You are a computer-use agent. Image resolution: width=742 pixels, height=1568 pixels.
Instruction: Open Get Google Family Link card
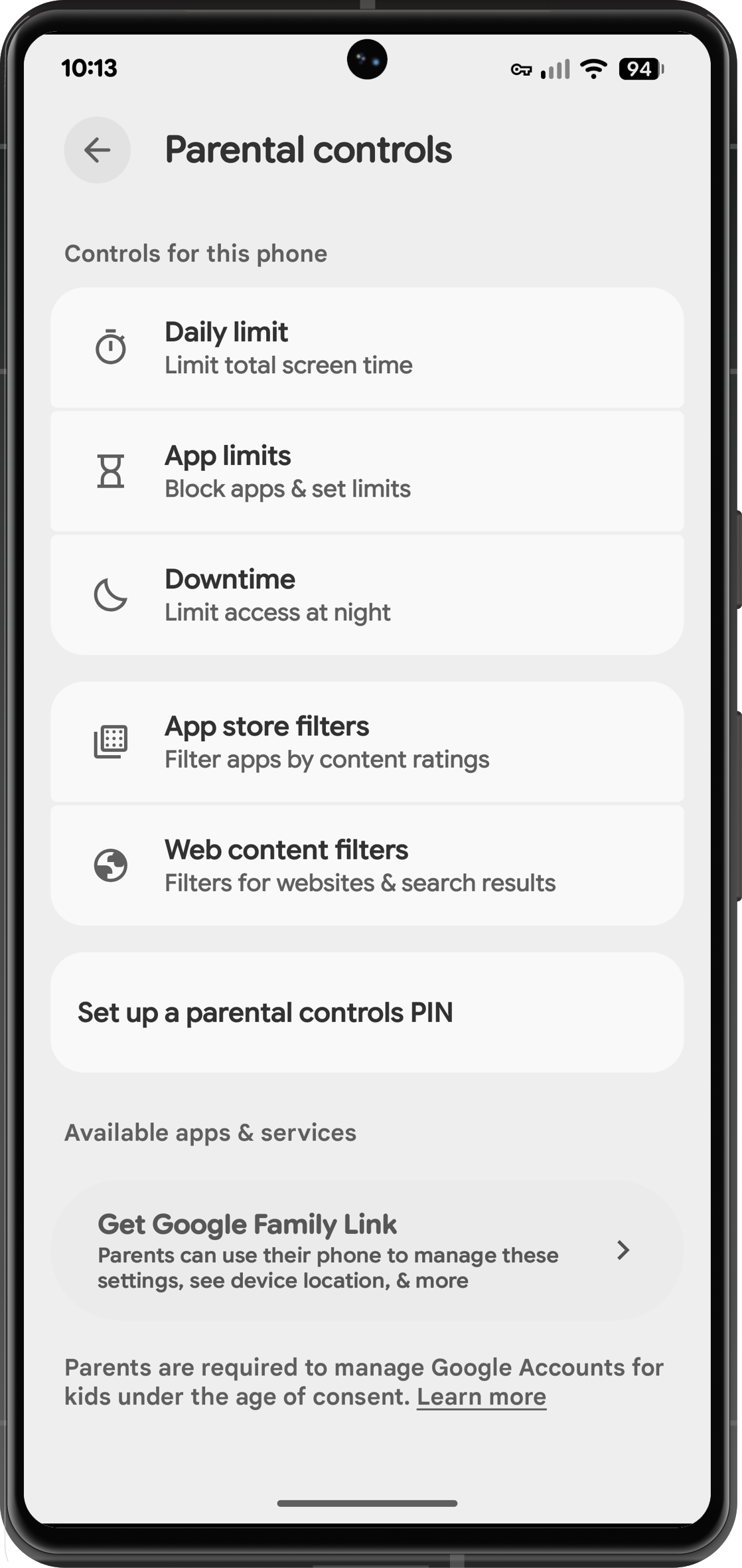366,1251
